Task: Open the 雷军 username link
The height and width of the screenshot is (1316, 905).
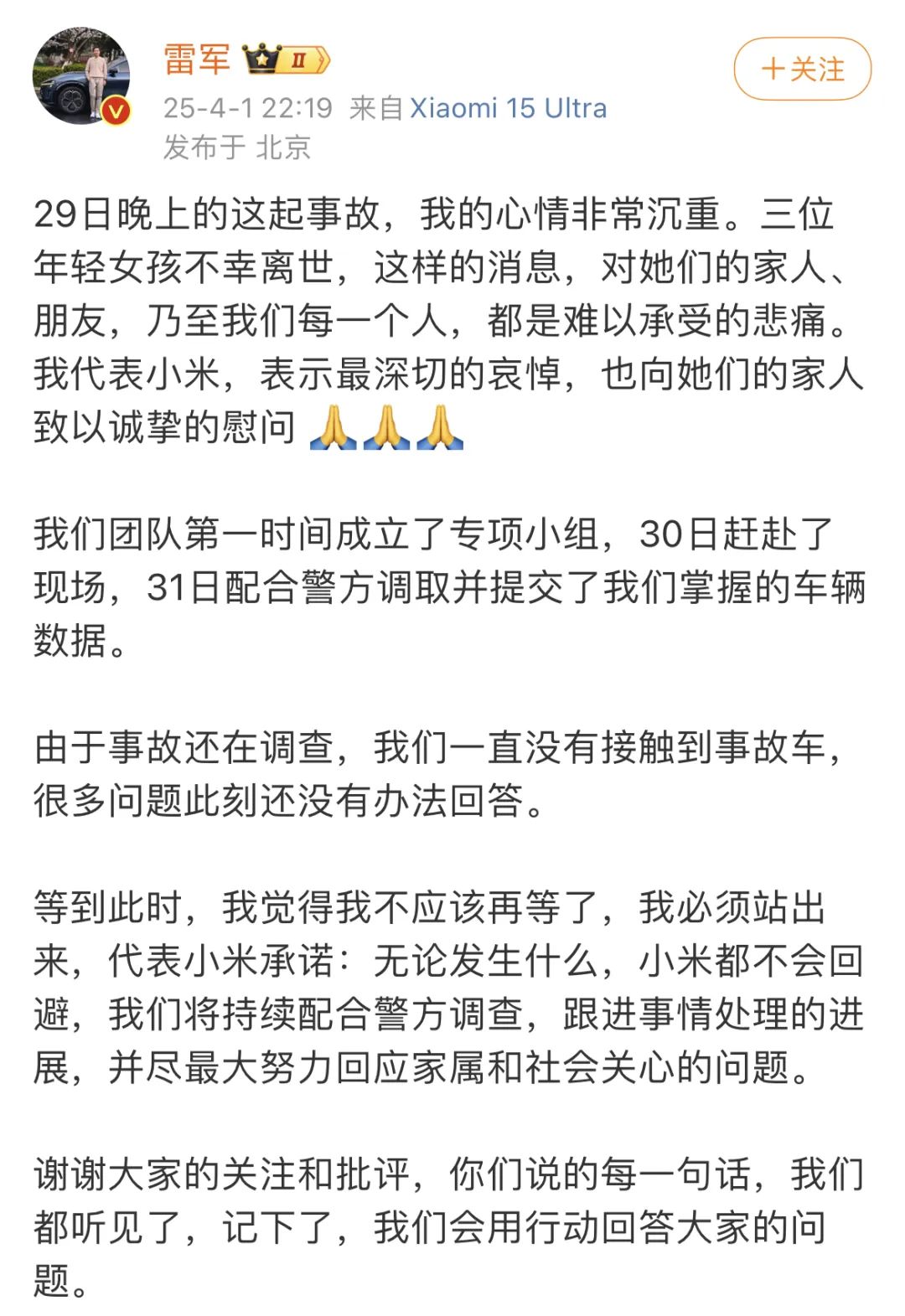Action: (x=197, y=59)
